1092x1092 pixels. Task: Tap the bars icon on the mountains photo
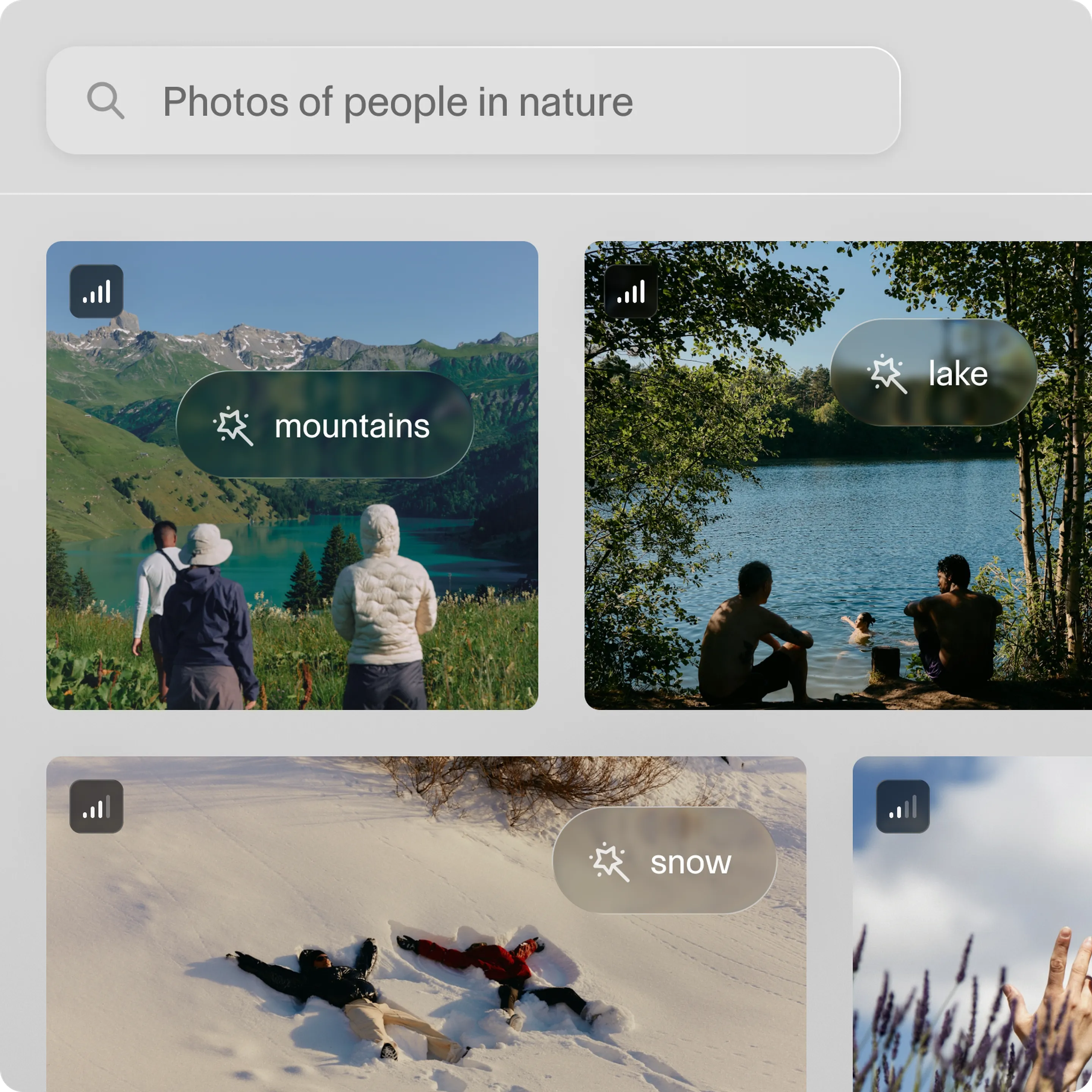coord(96,292)
